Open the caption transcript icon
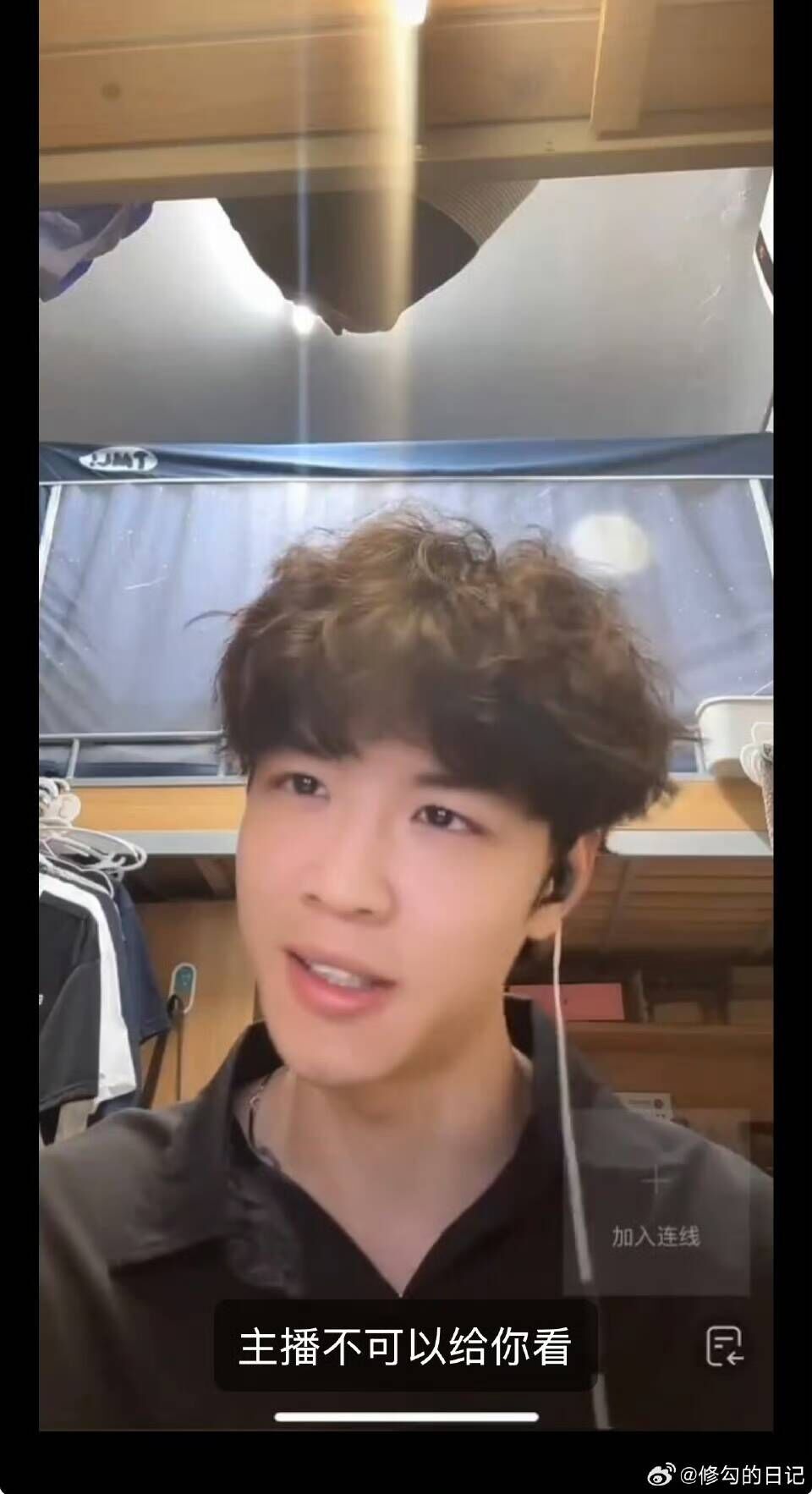 (724, 1346)
